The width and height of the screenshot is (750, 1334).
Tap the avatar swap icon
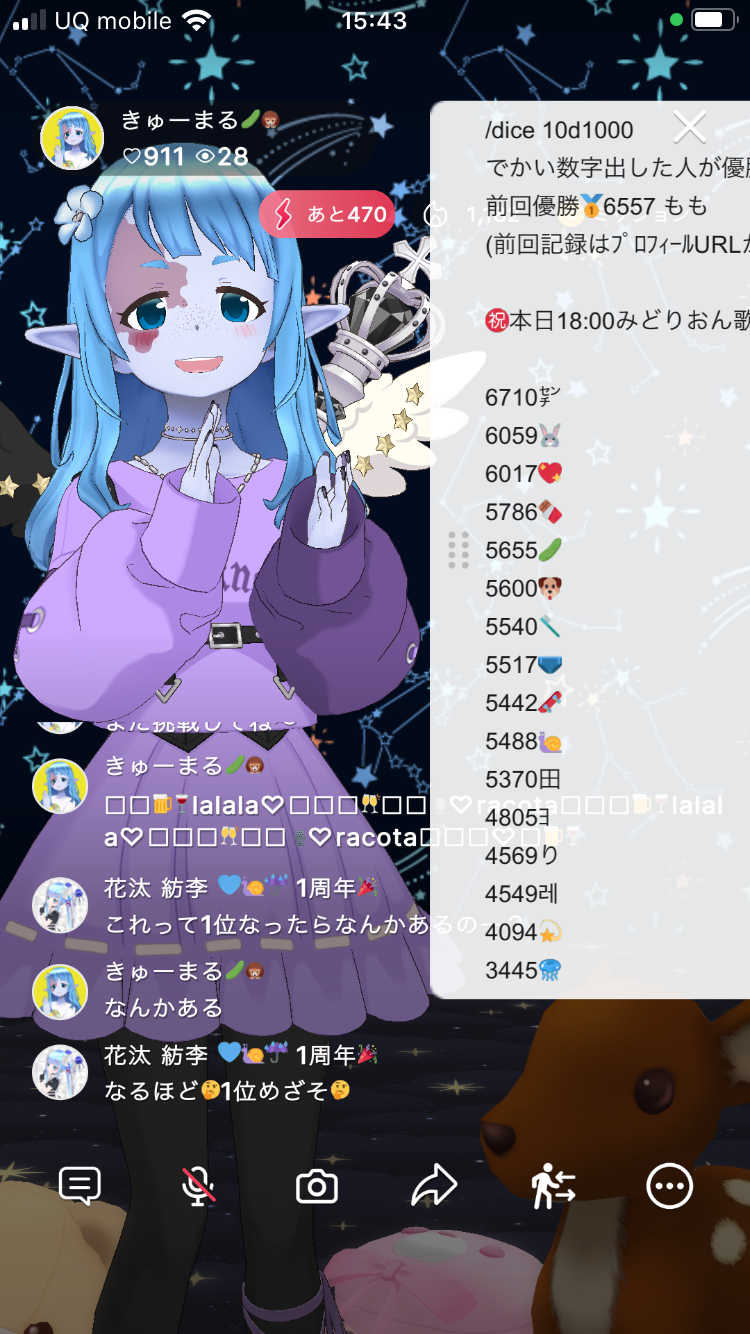click(x=552, y=1186)
